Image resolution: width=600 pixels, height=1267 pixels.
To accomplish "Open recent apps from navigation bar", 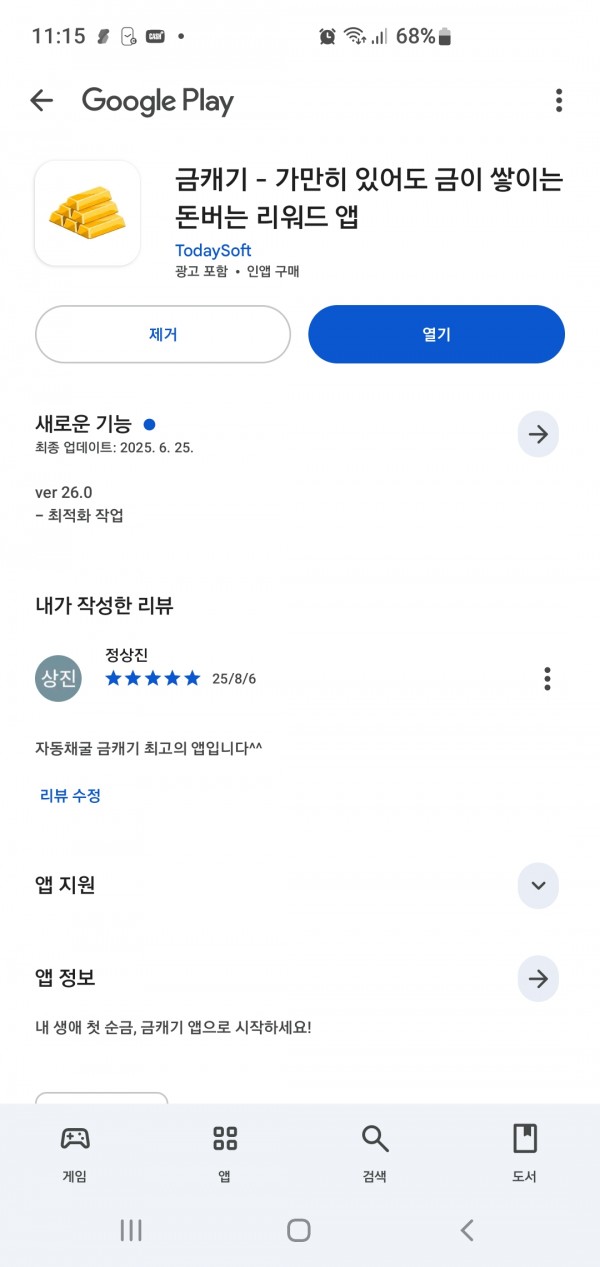I will (x=131, y=1230).
